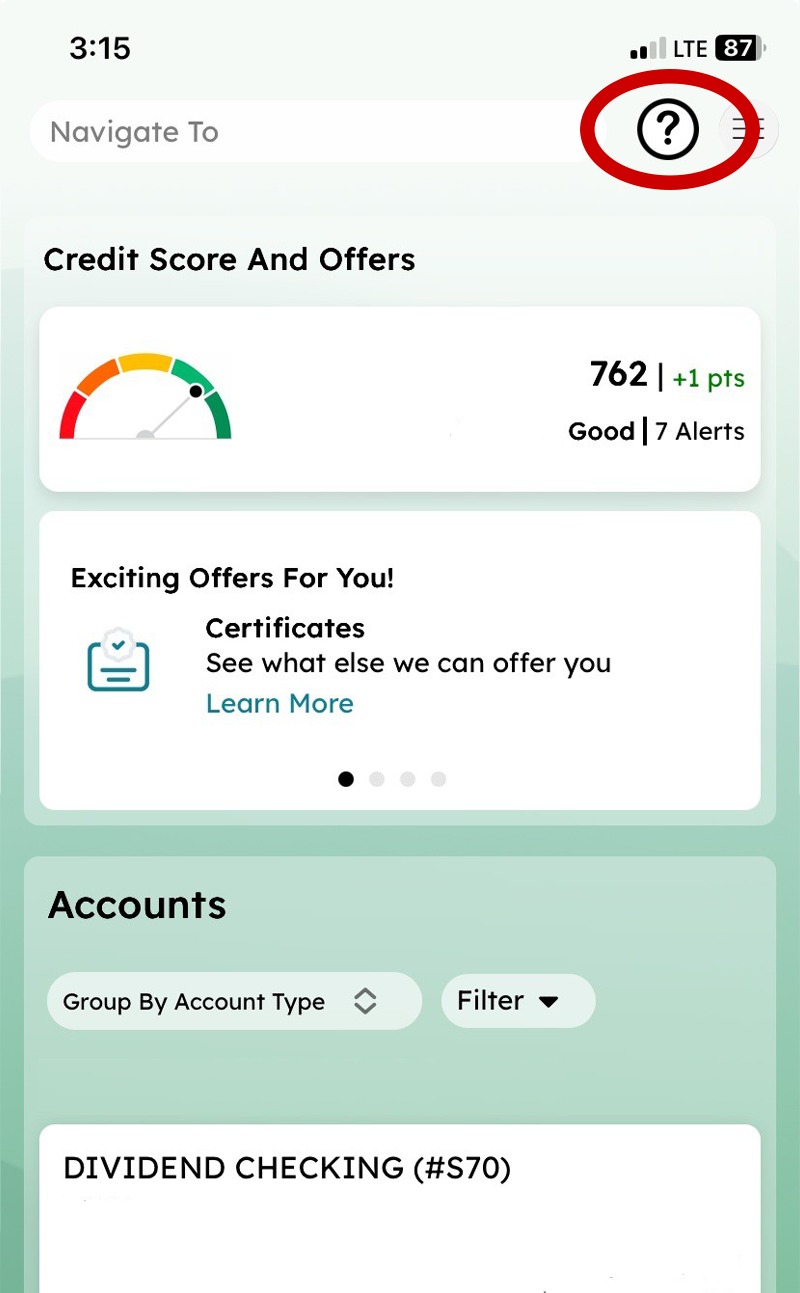The image size is (800, 1293).
Task: Select the first carousel page dot
Action: pos(346,778)
